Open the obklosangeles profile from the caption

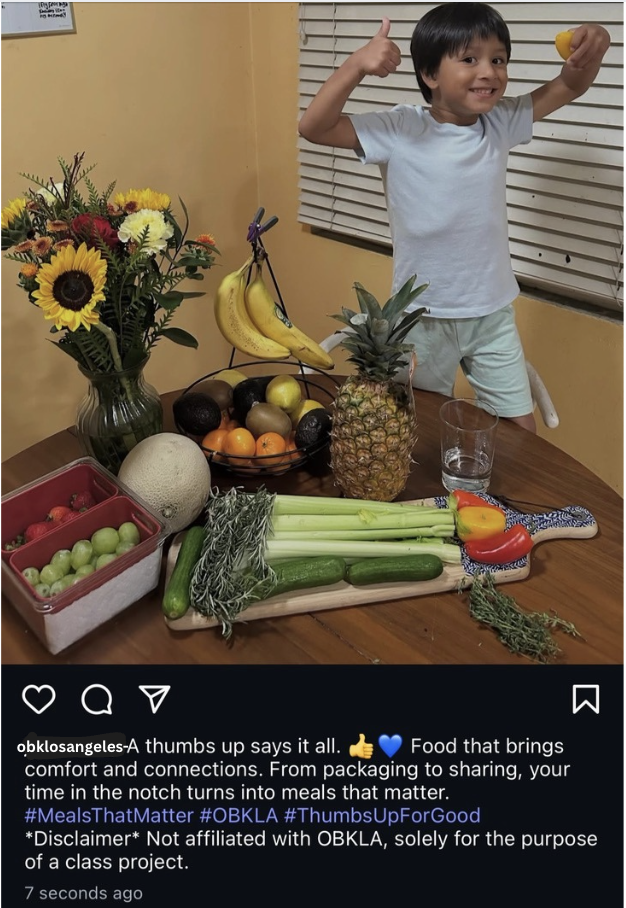tap(70, 747)
